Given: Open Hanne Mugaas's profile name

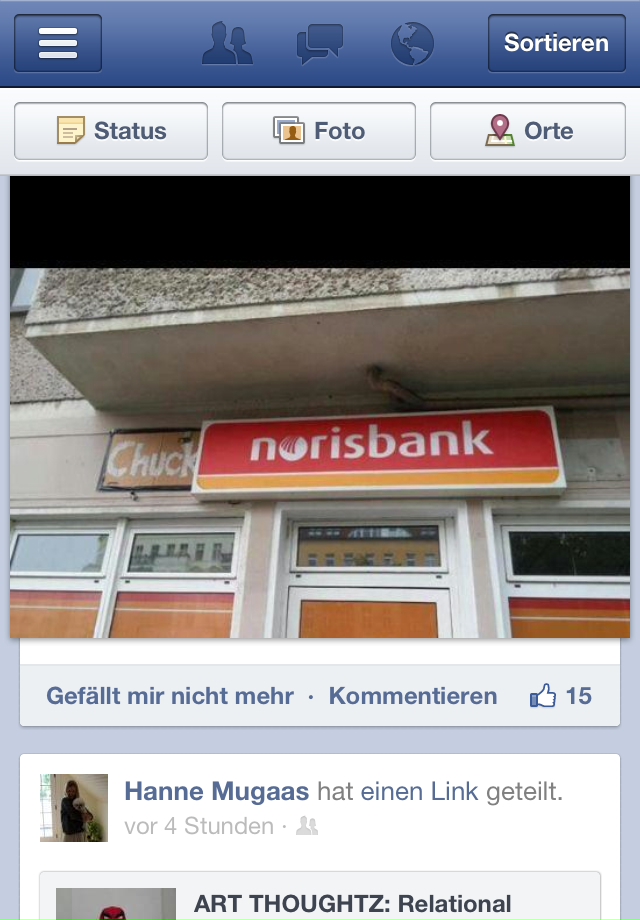Looking at the screenshot, I should pyautogui.click(x=216, y=793).
